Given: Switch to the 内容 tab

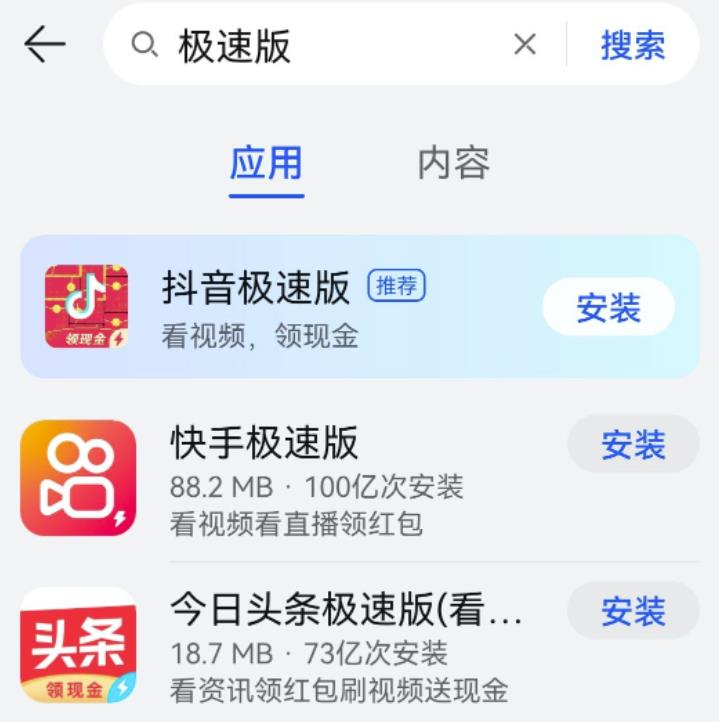Looking at the screenshot, I should pos(454,163).
